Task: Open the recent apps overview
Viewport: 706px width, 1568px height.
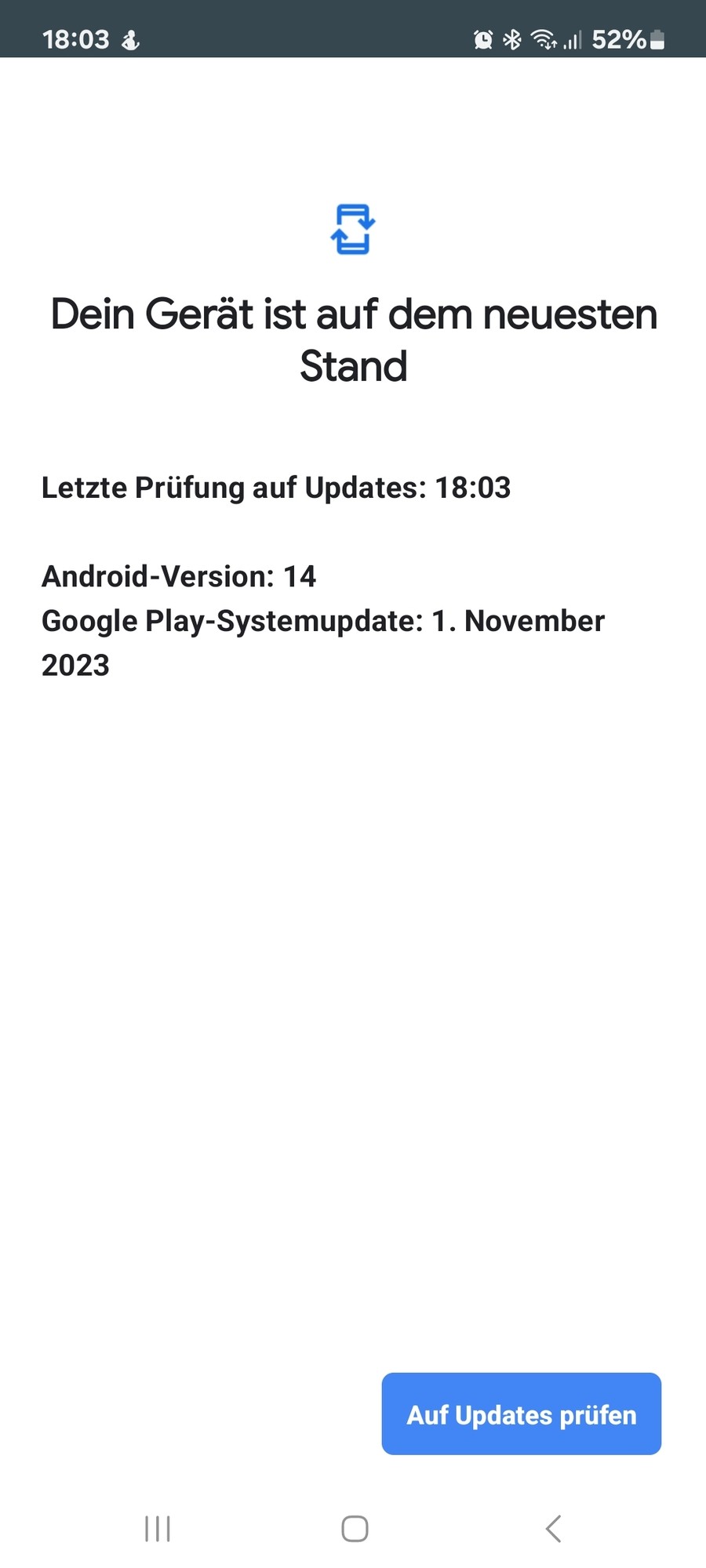Action: point(158,1529)
